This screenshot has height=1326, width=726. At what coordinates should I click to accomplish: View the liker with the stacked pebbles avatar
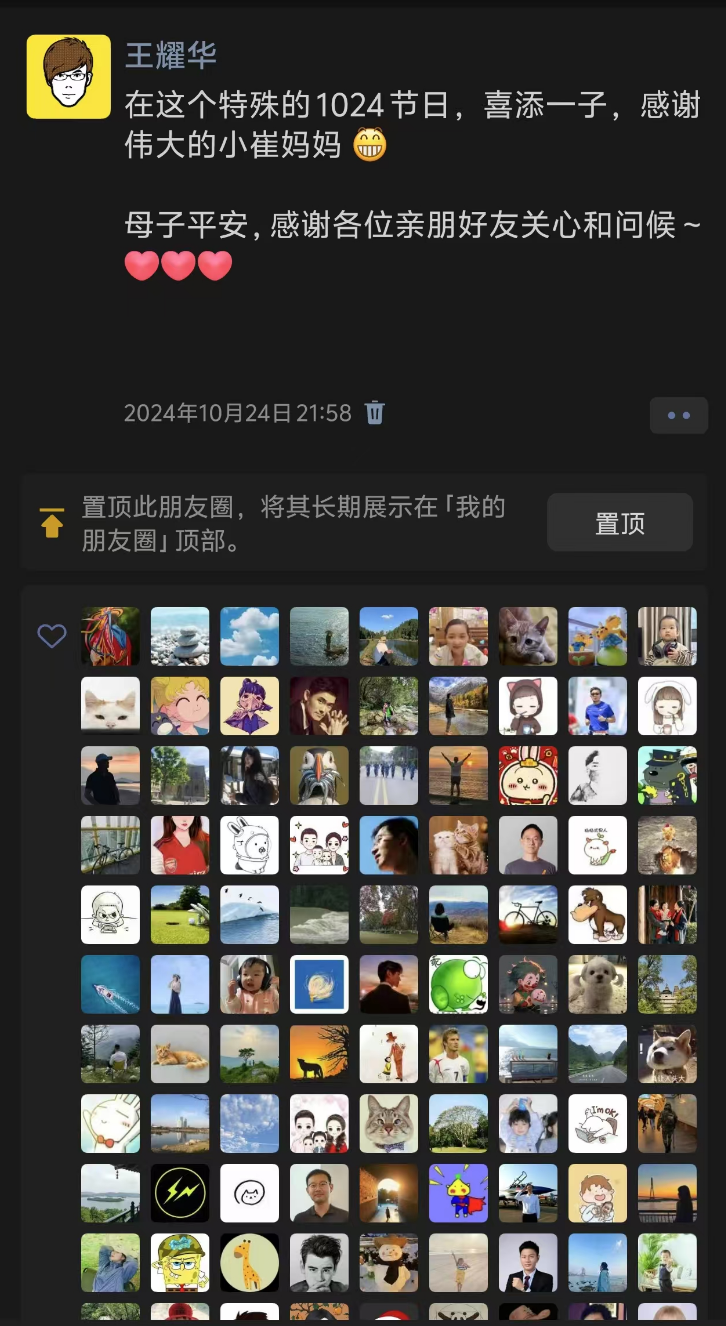(x=180, y=637)
